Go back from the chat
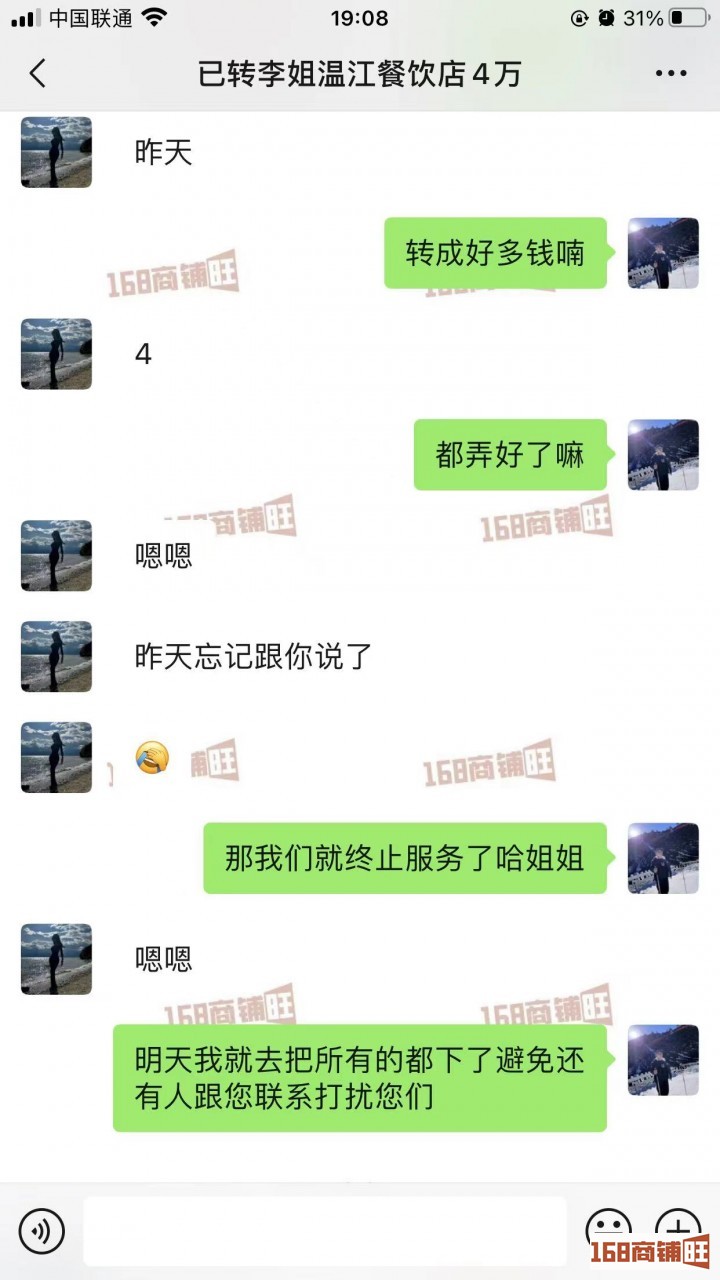720x1280 pixels. 38,74
